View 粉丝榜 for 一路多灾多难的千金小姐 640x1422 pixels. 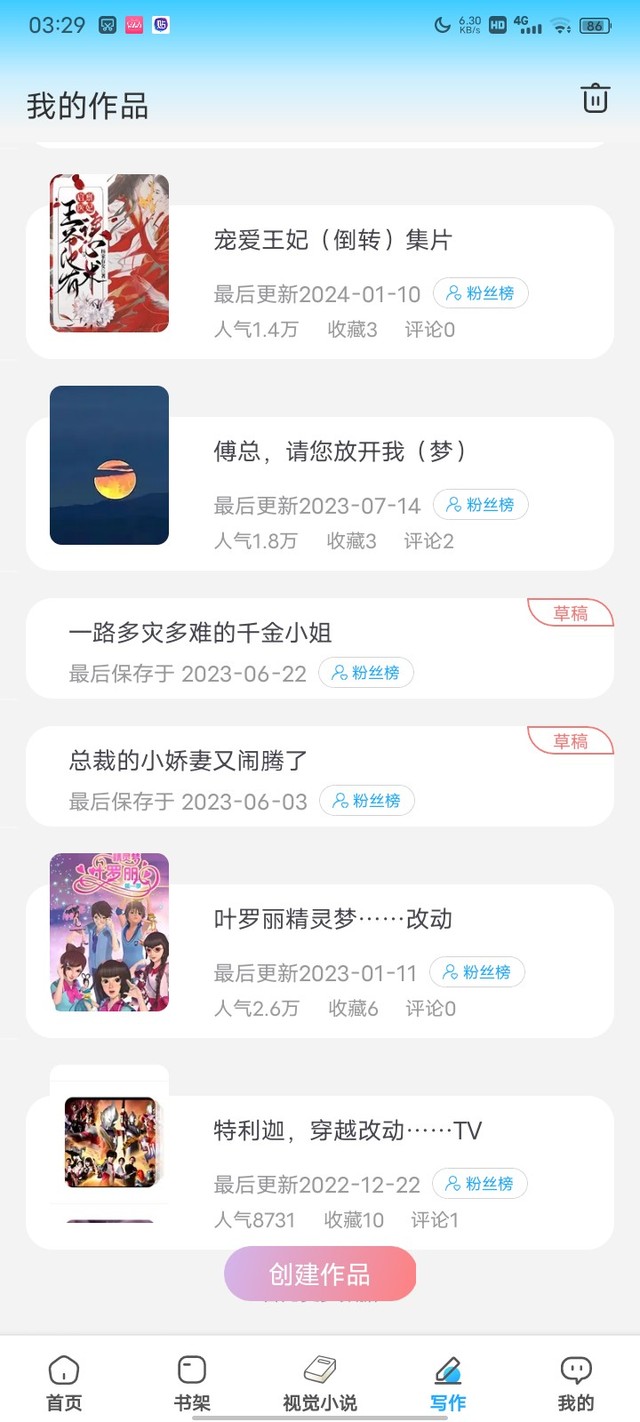pos(366,673)
